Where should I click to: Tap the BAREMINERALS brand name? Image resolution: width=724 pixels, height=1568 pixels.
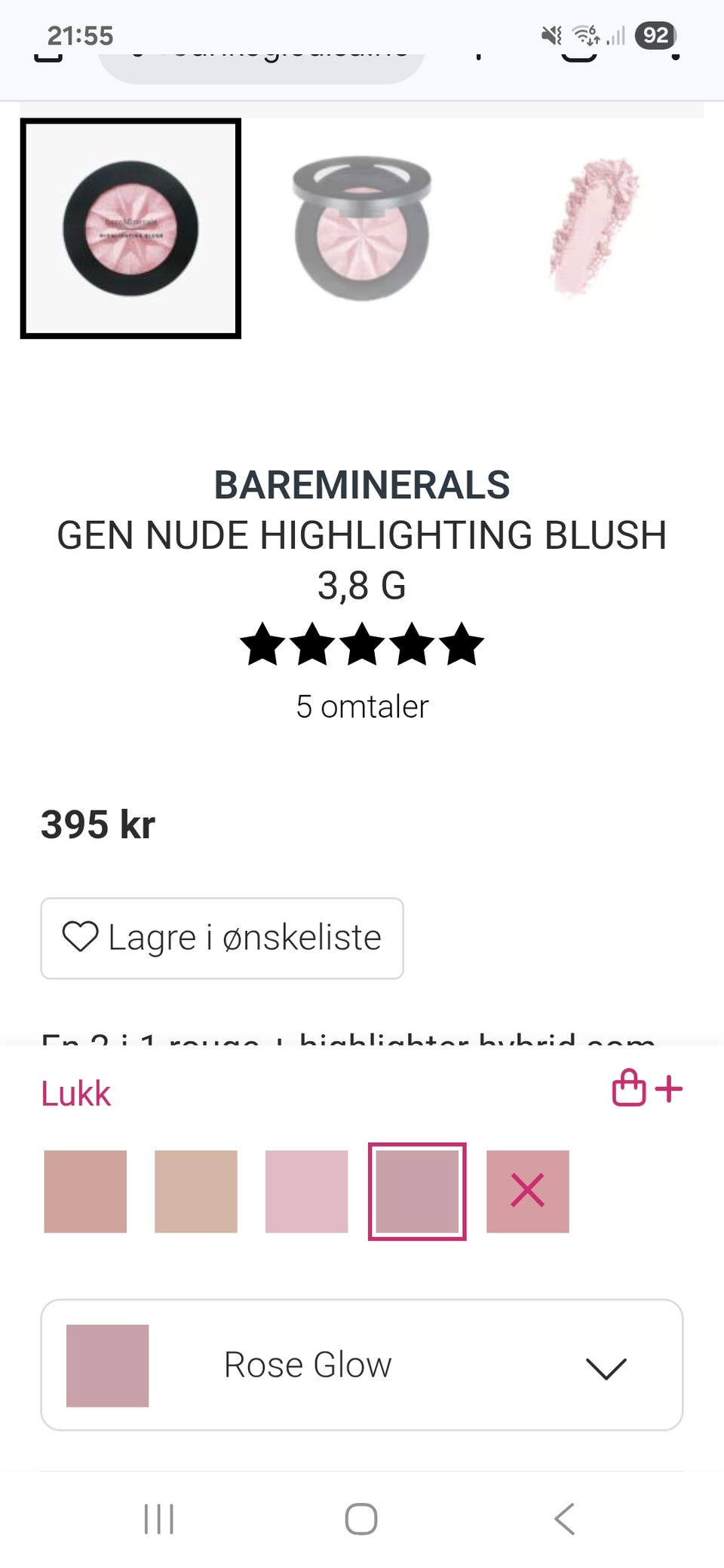(x=362, y=485)
